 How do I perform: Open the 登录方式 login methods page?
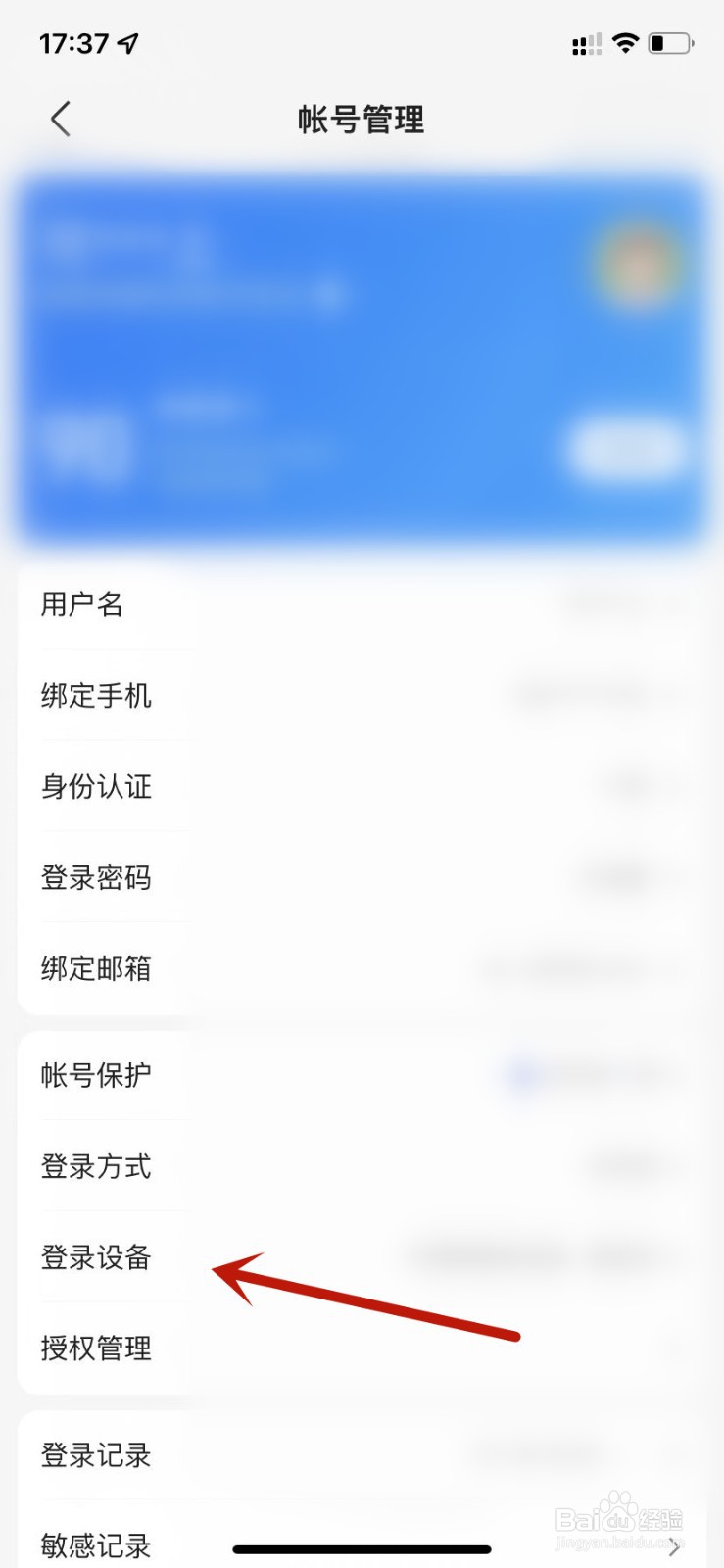[x=362, y=1166]
